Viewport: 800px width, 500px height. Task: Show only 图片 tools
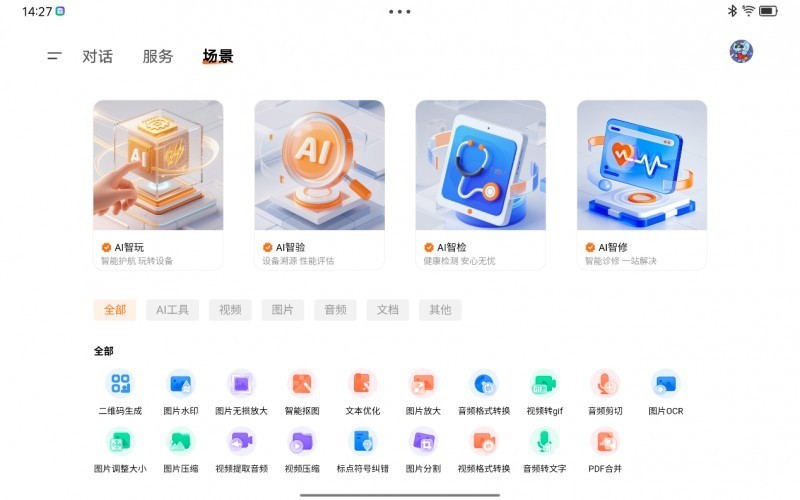(x=283, y=310)
